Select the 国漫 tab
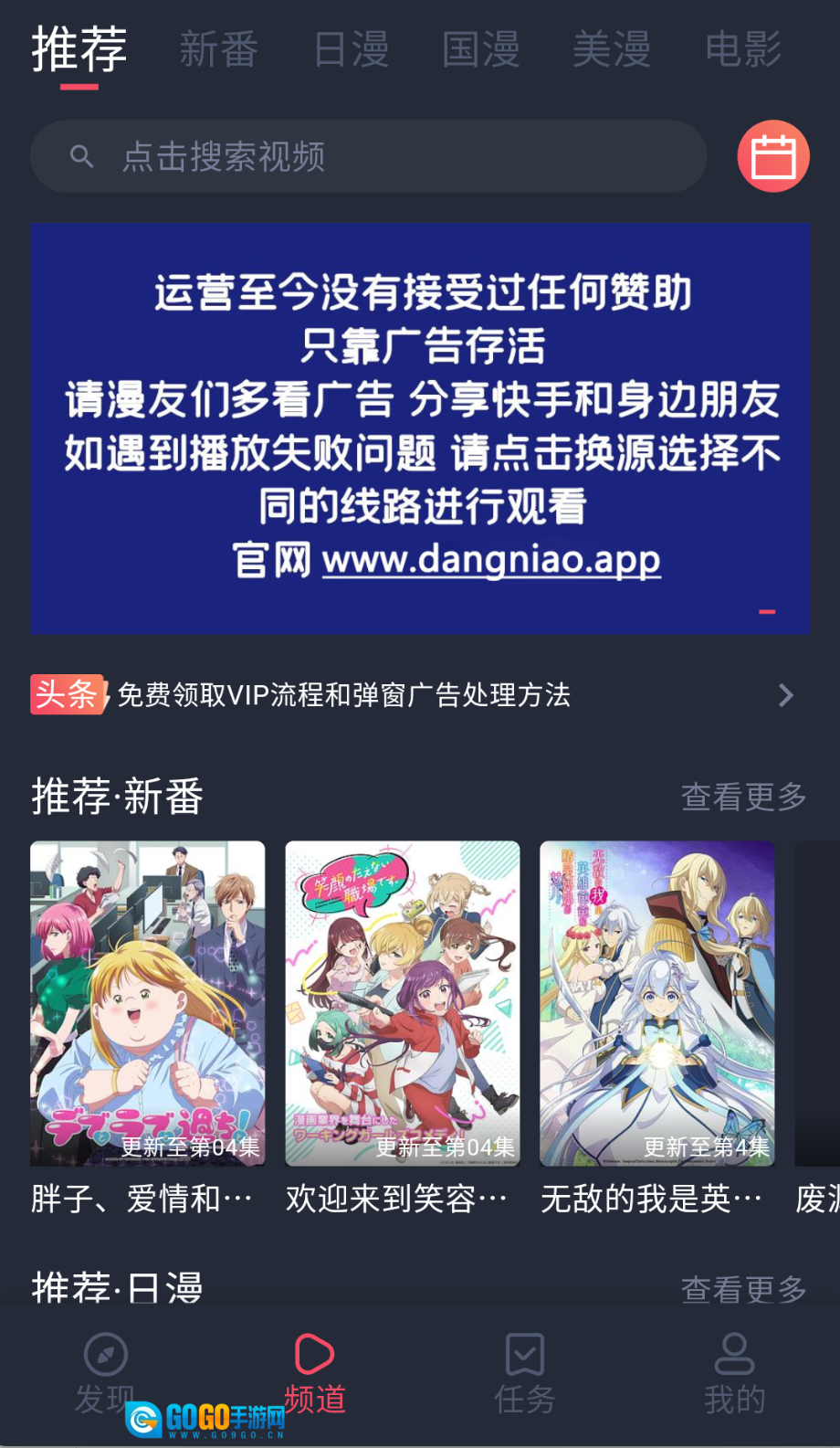This screenshot has height=1448, width=840. click(x=481, y=49)
